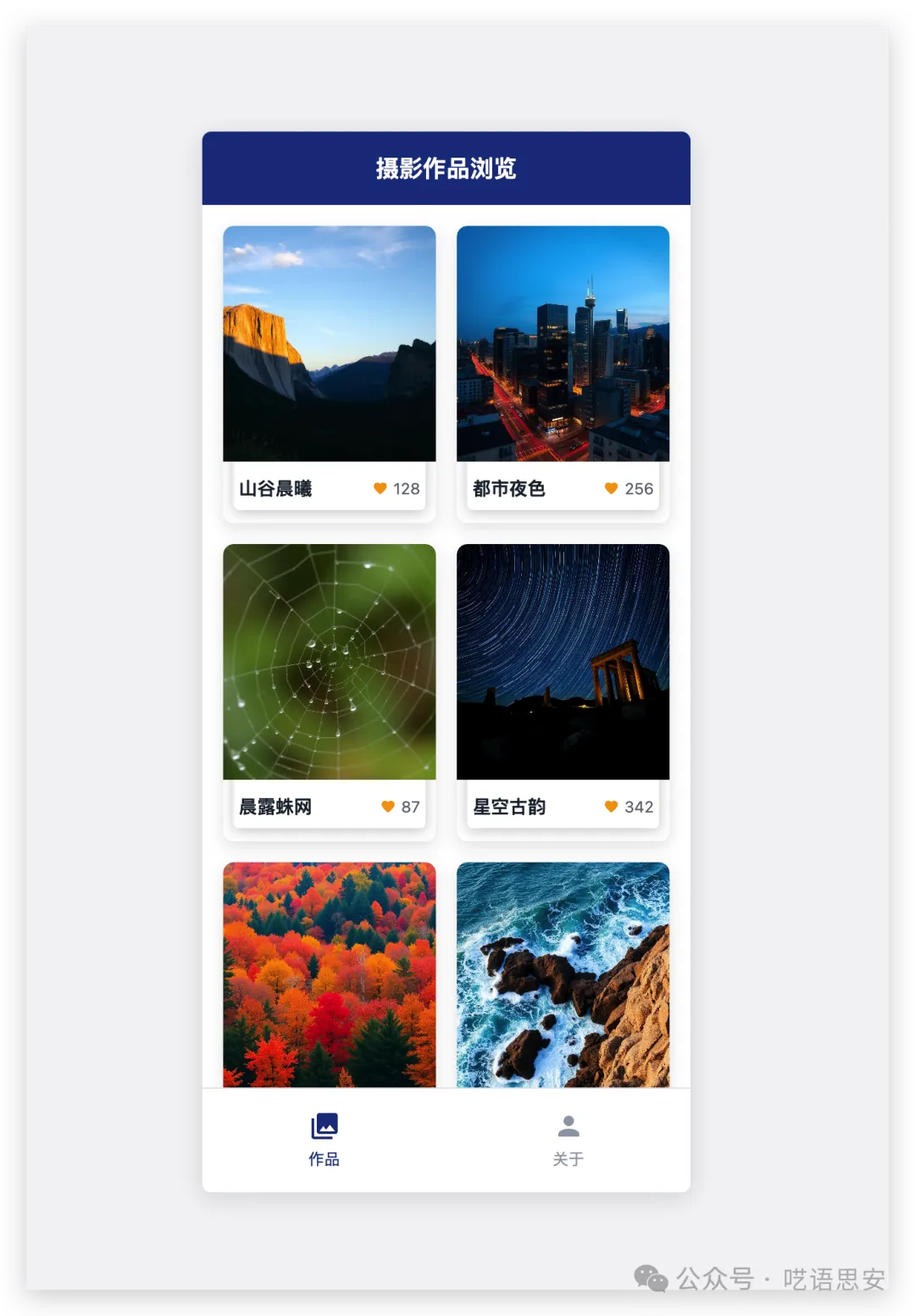
Task: Like the 山谷晨曦 photo
Action: coord(380,488)
